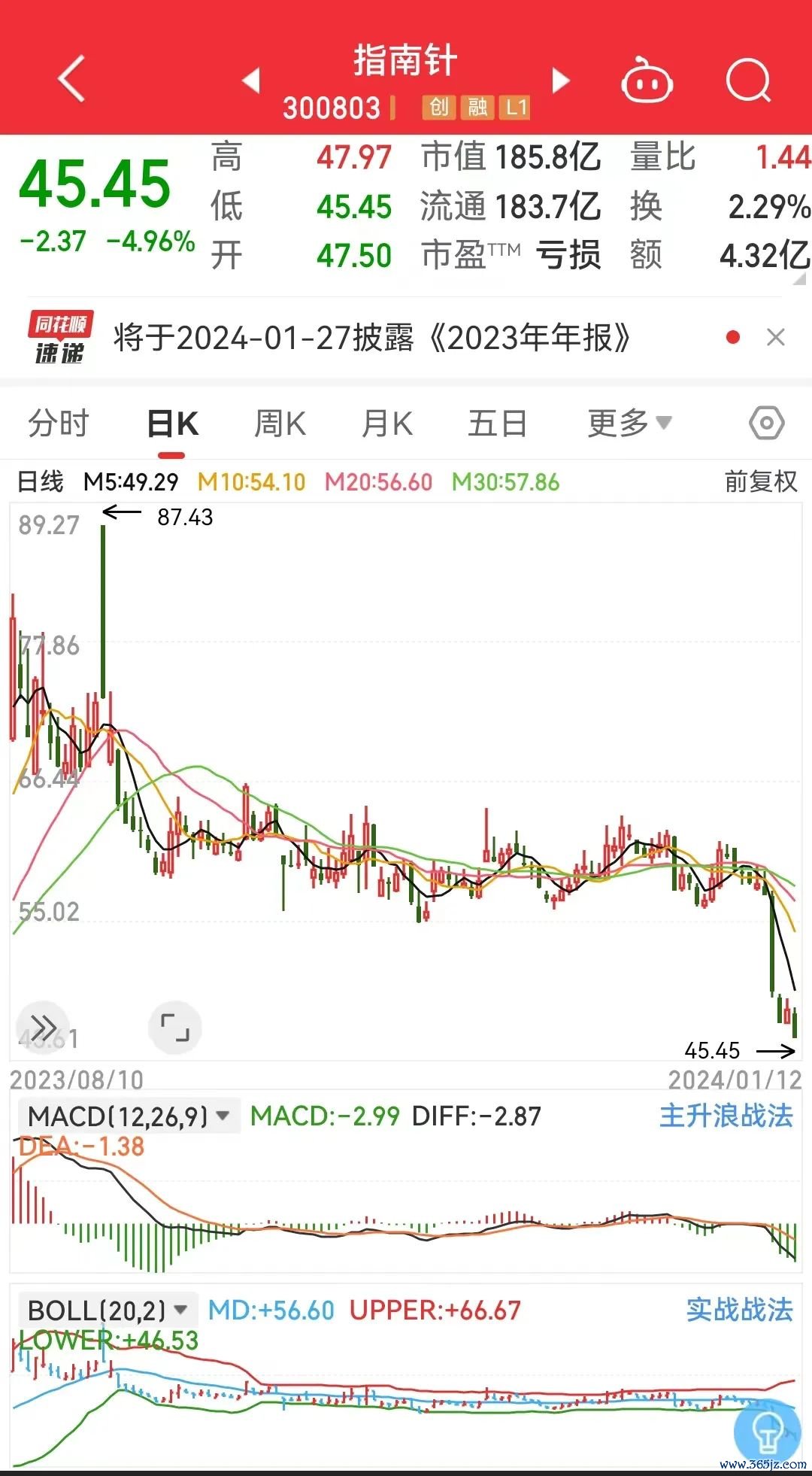This screenshot has height=1476, width=812.
Task: Dismiss the 同花顺速递 notice
Action: point(775,337)
